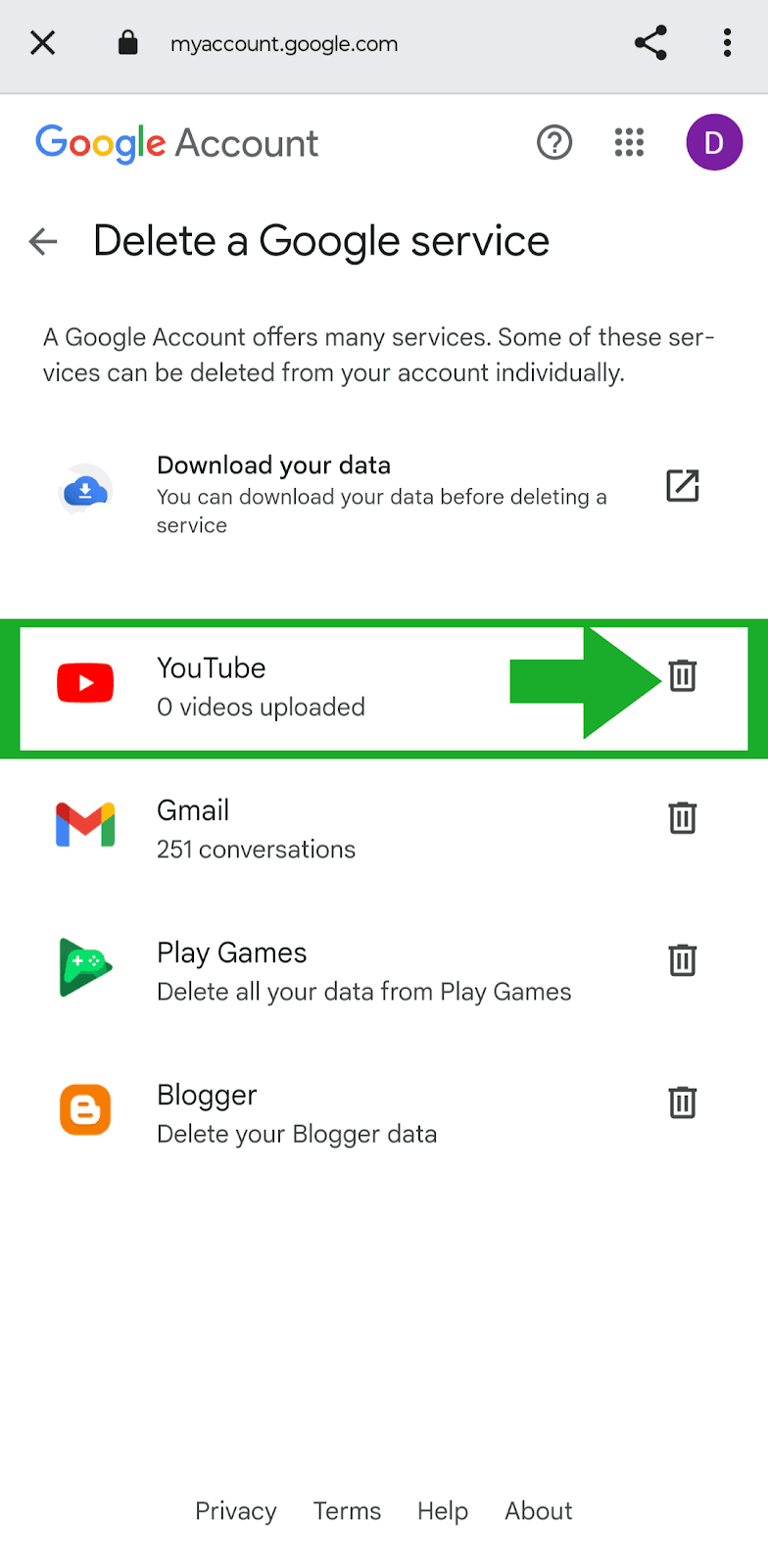768x1568 pixels.
Task: Open the help question mark icon
Action: pos(554,143)
